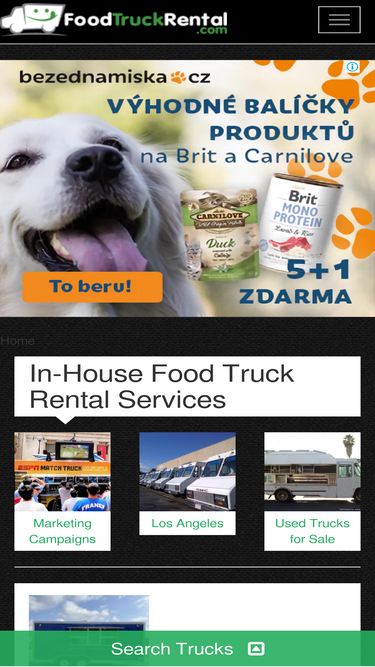Open the Marketing Campaigns tile

[62, 491]
